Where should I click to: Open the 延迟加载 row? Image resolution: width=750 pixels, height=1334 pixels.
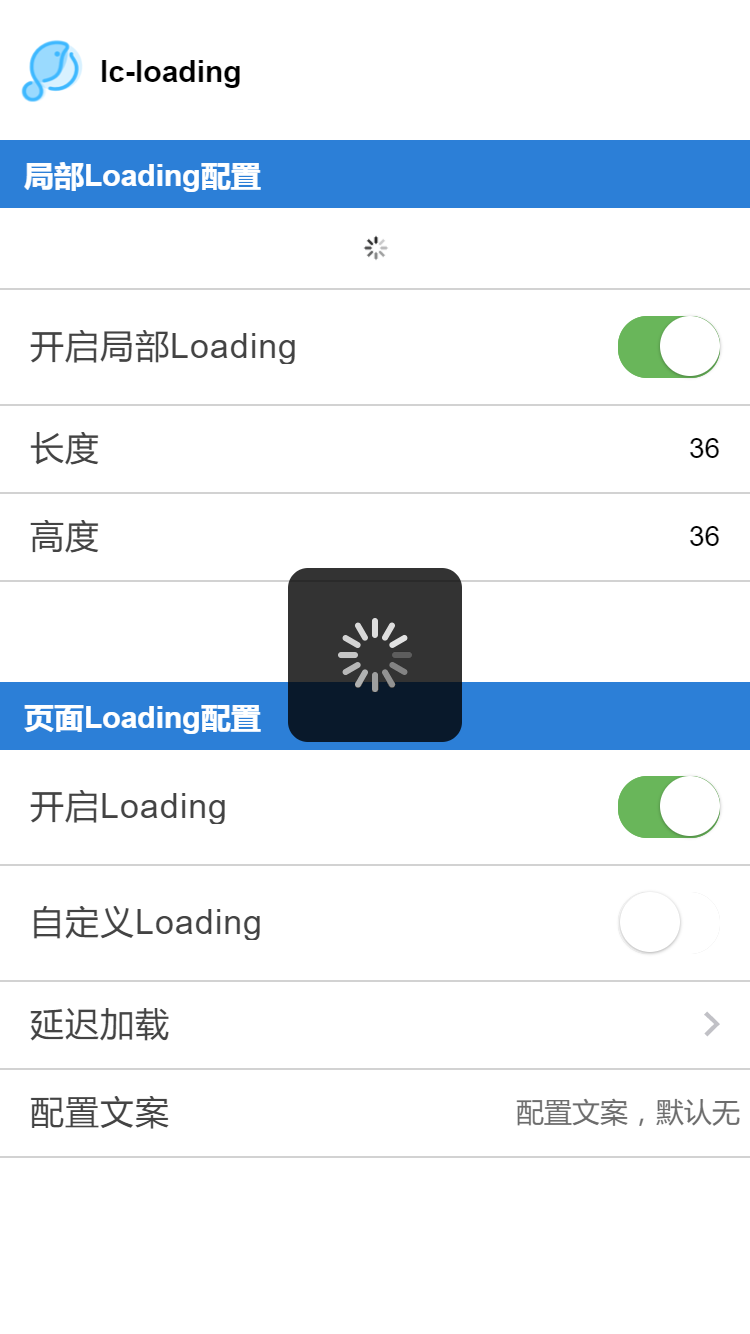pos(375,1025)
